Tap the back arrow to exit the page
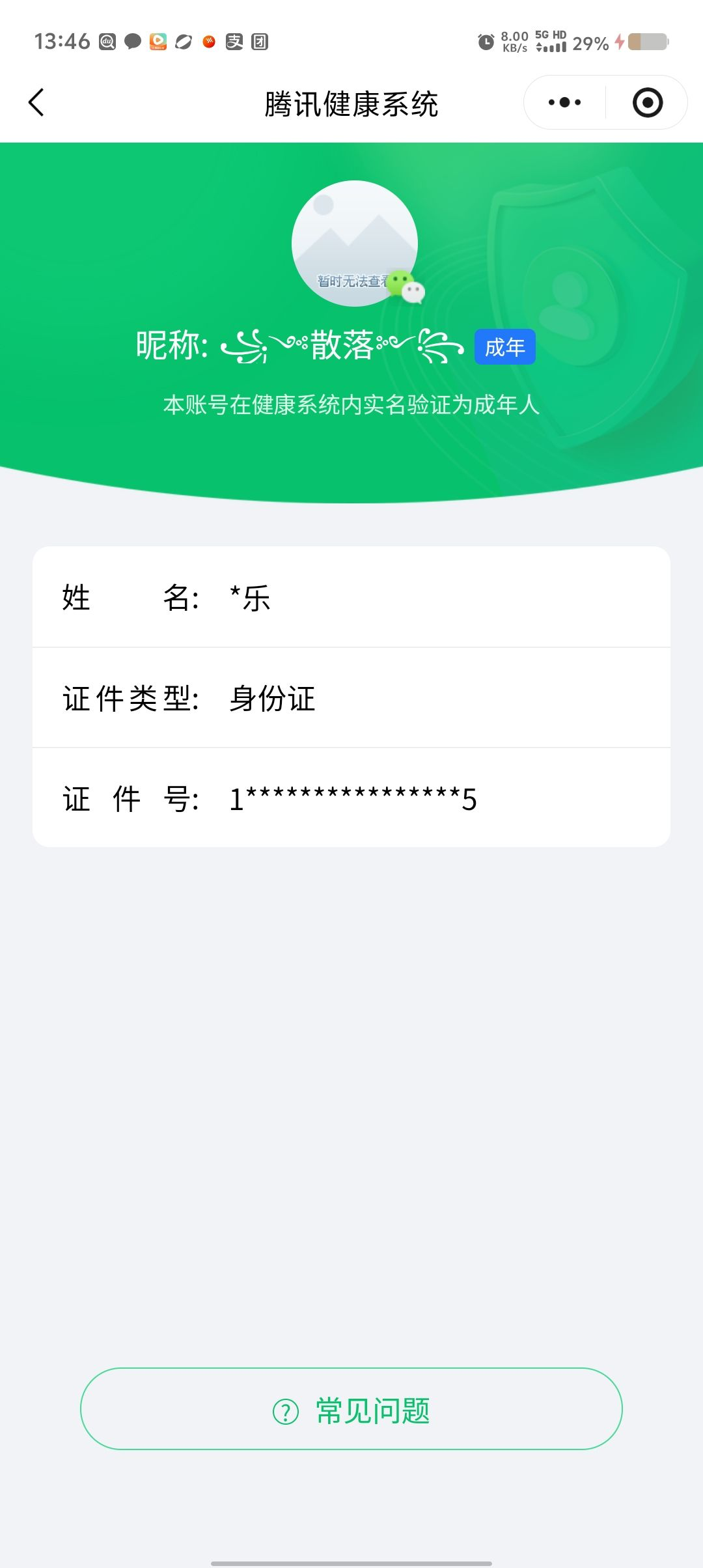703x1568 pixels. pyautogui.click(x=37, y=102)
